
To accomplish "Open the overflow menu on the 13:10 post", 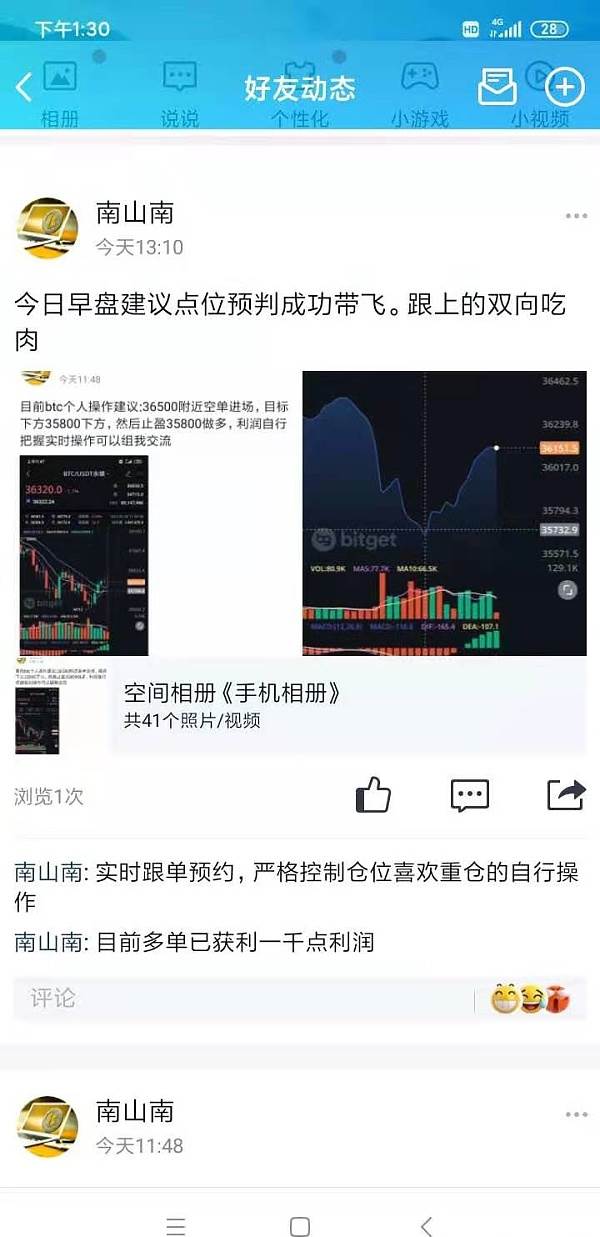I will click(x=576, y=216).
